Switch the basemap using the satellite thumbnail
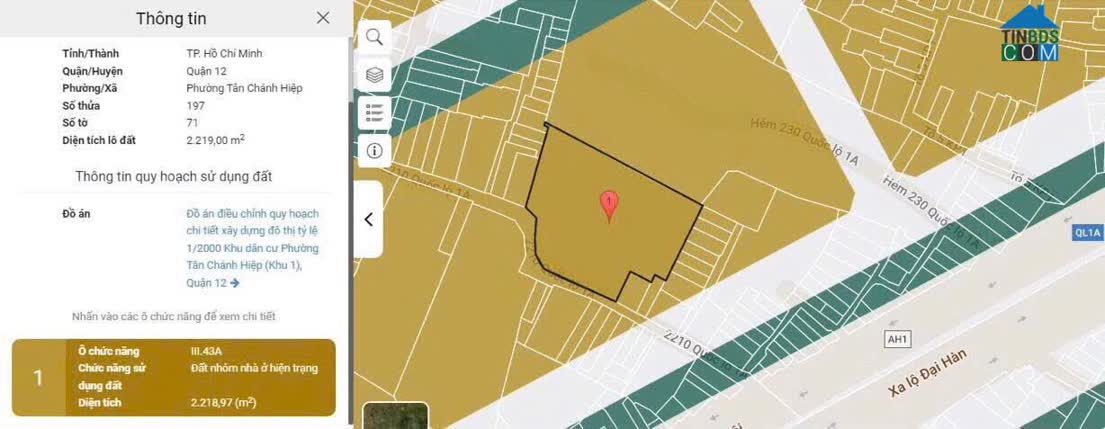This screenshot has height=429, width=1105. (x=395, y=416)
